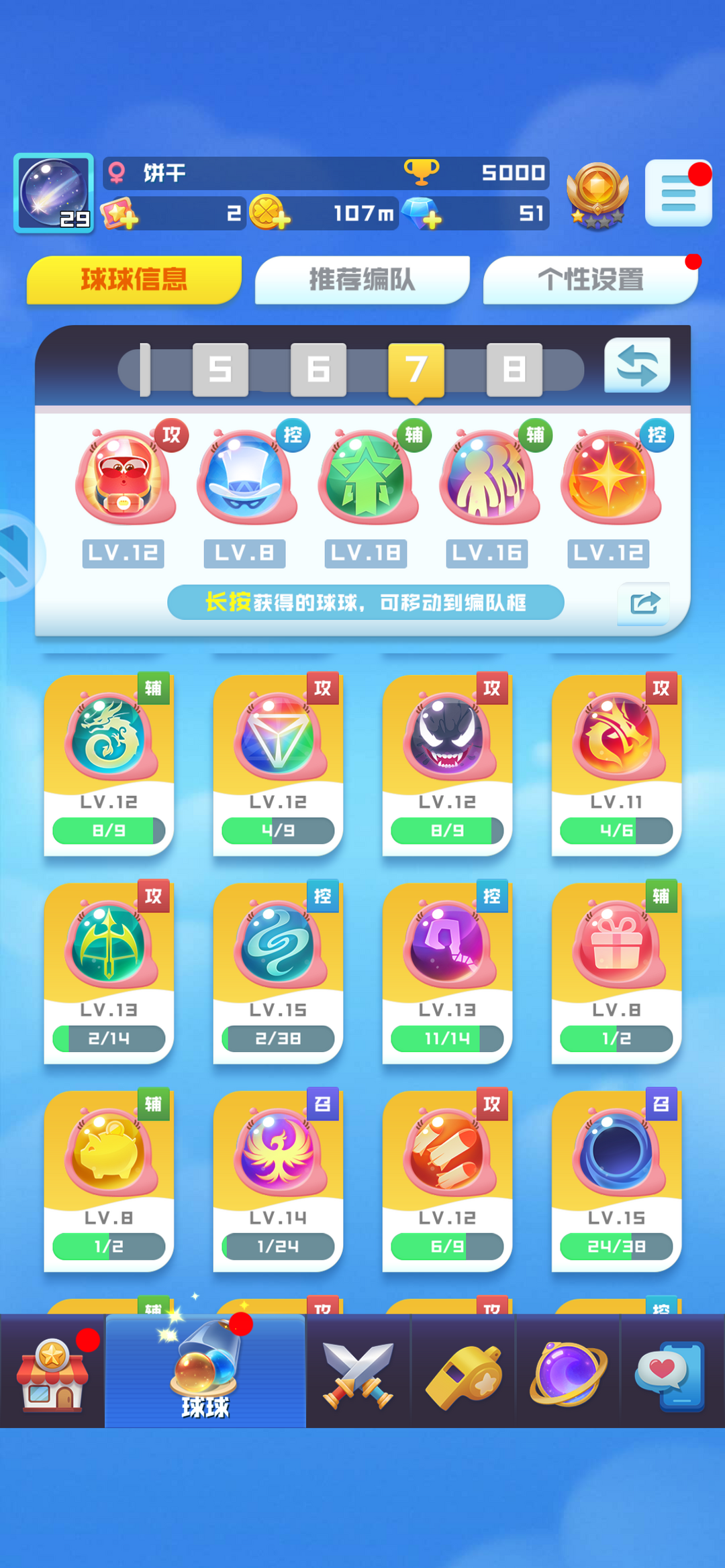Open the menu list icon
The image size is (725, 1568).
coord(678,193)
